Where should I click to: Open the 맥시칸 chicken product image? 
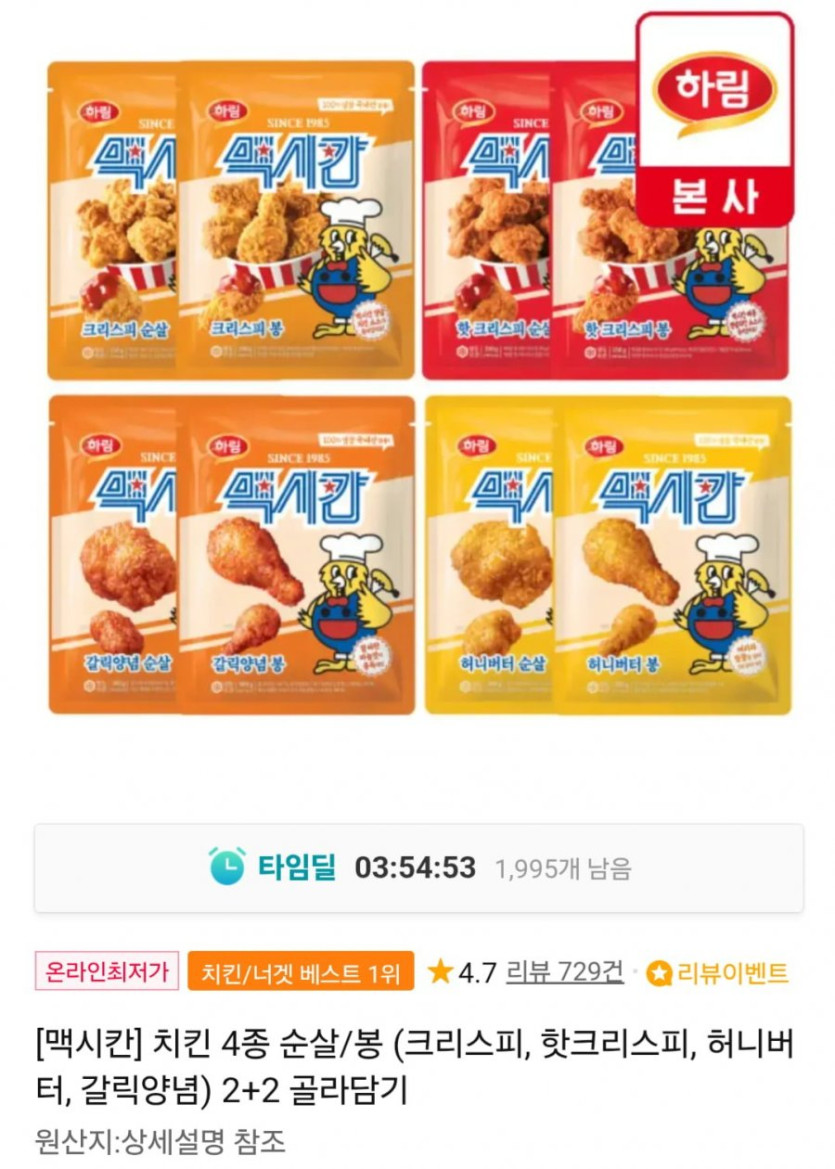[418, 388]
